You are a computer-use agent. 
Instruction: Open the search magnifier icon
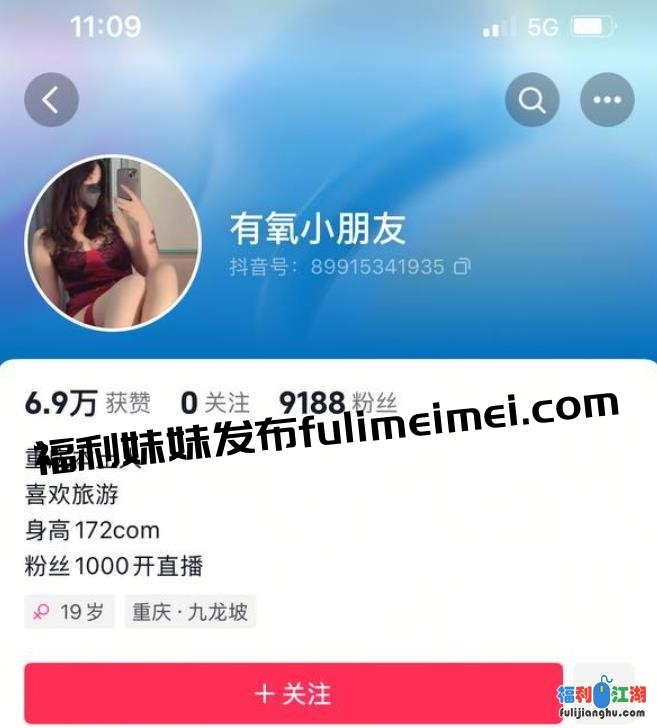pyautogui.click(x=531, y=100)
